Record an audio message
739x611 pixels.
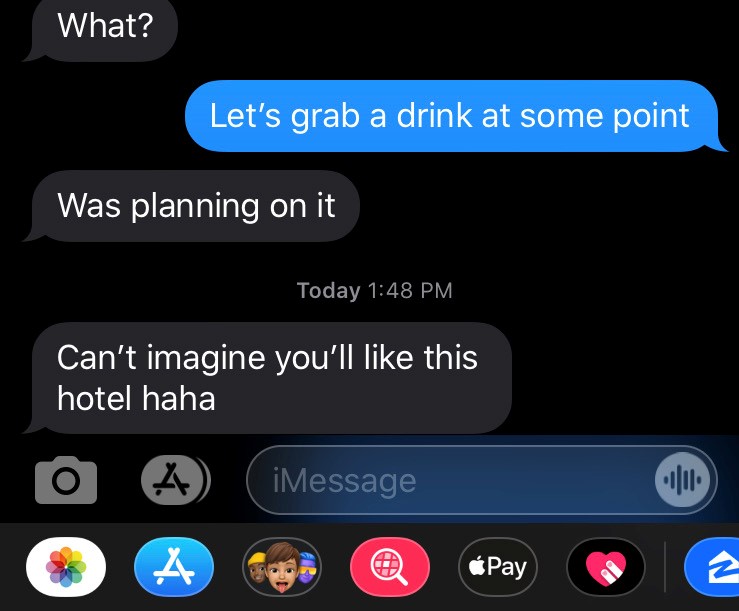(685, 481)
